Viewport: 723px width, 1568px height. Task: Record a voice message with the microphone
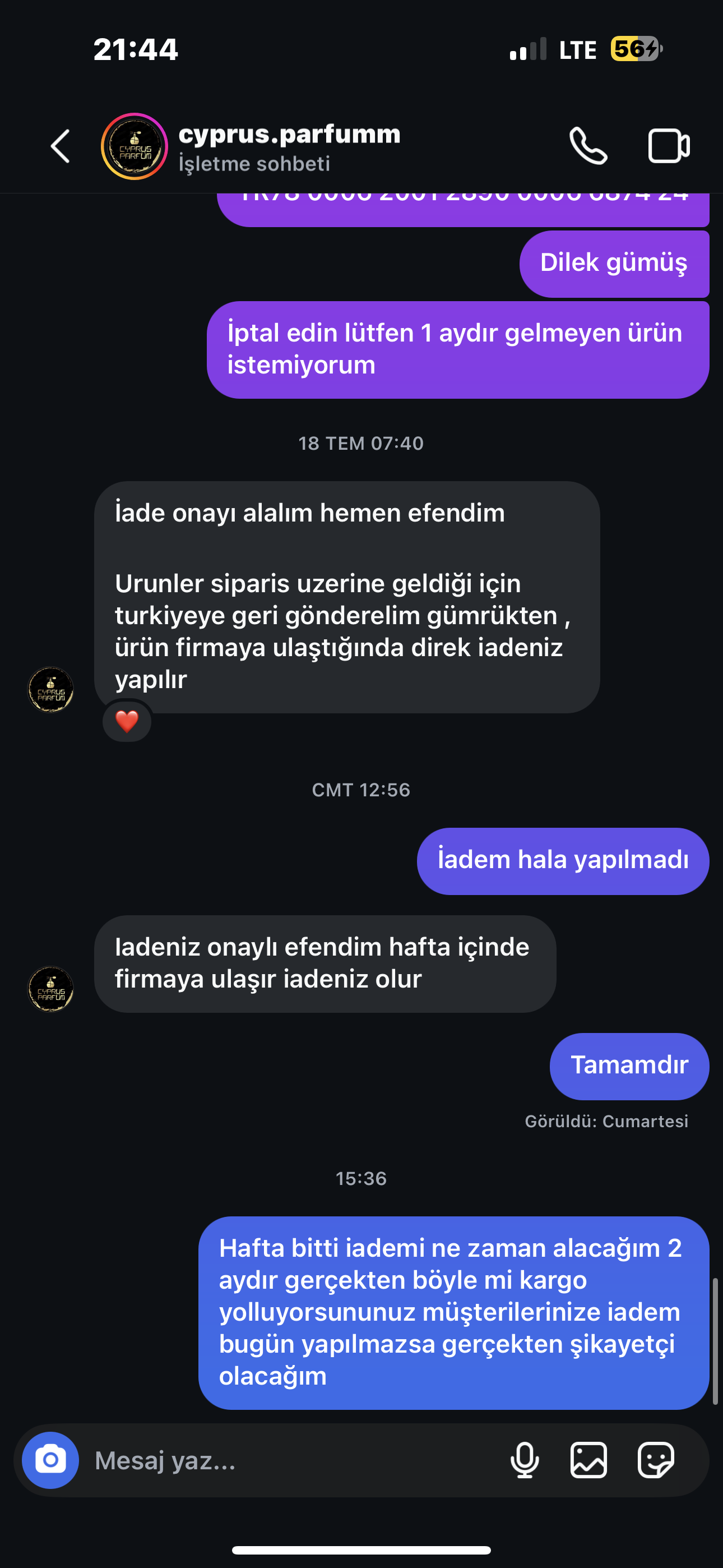click(x=524, y=1460)
